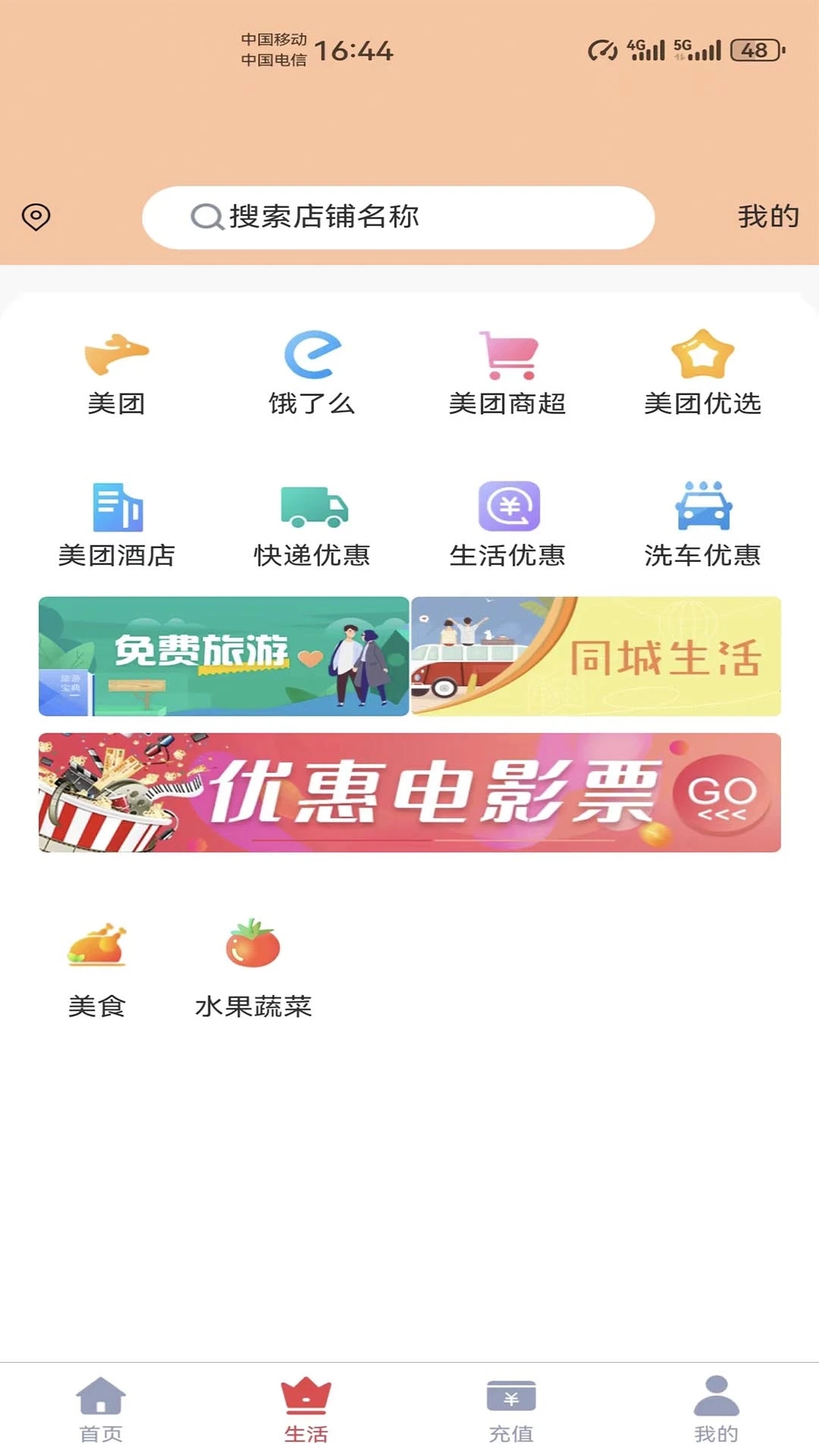Open 我的 link beside search bar

(x=767, y=217)
